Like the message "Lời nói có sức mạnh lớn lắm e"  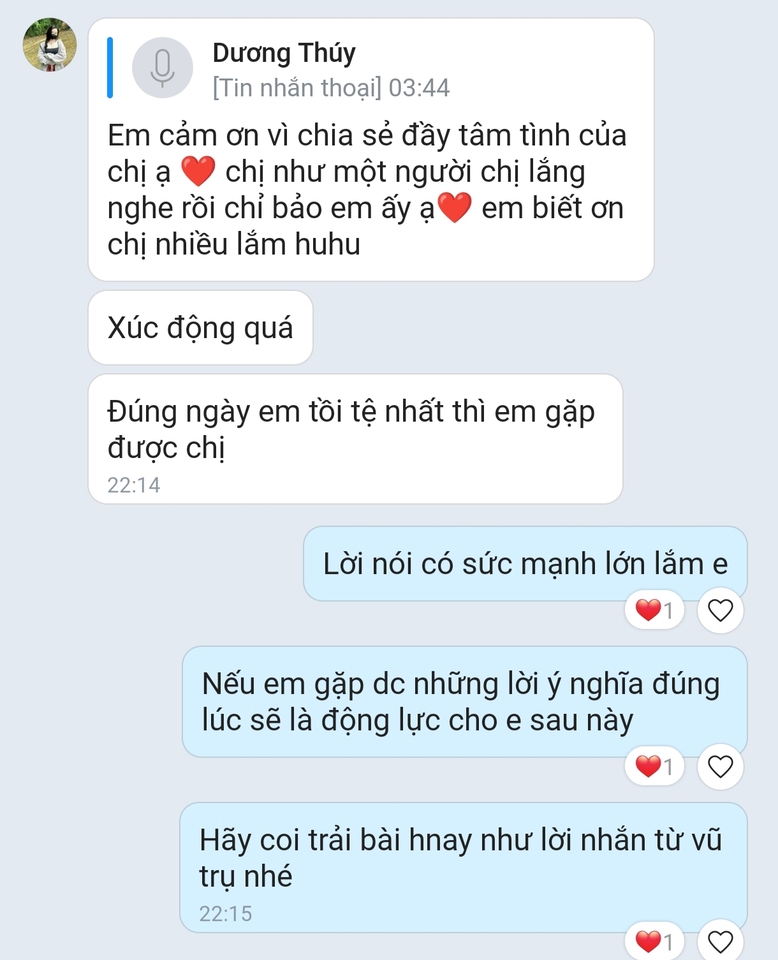720,610
